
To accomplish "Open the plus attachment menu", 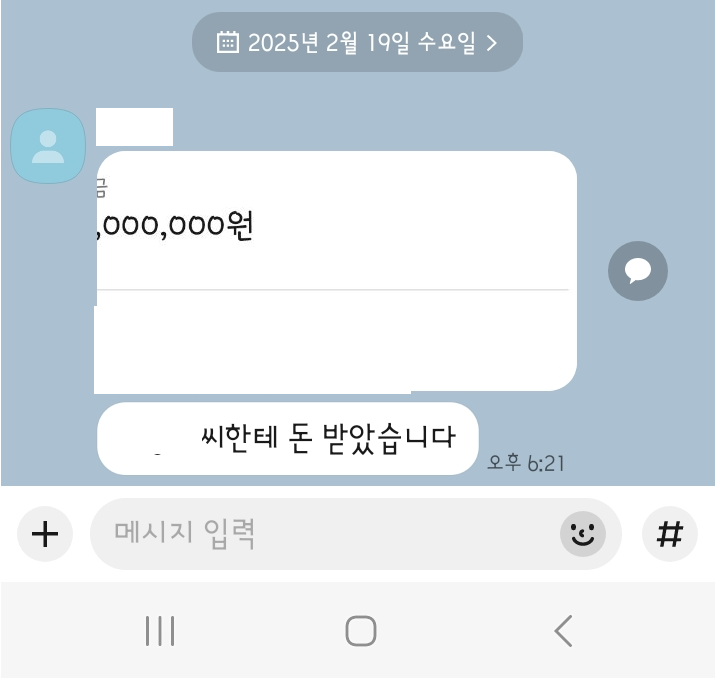I will pyautogui.click(x=45, y=534).
